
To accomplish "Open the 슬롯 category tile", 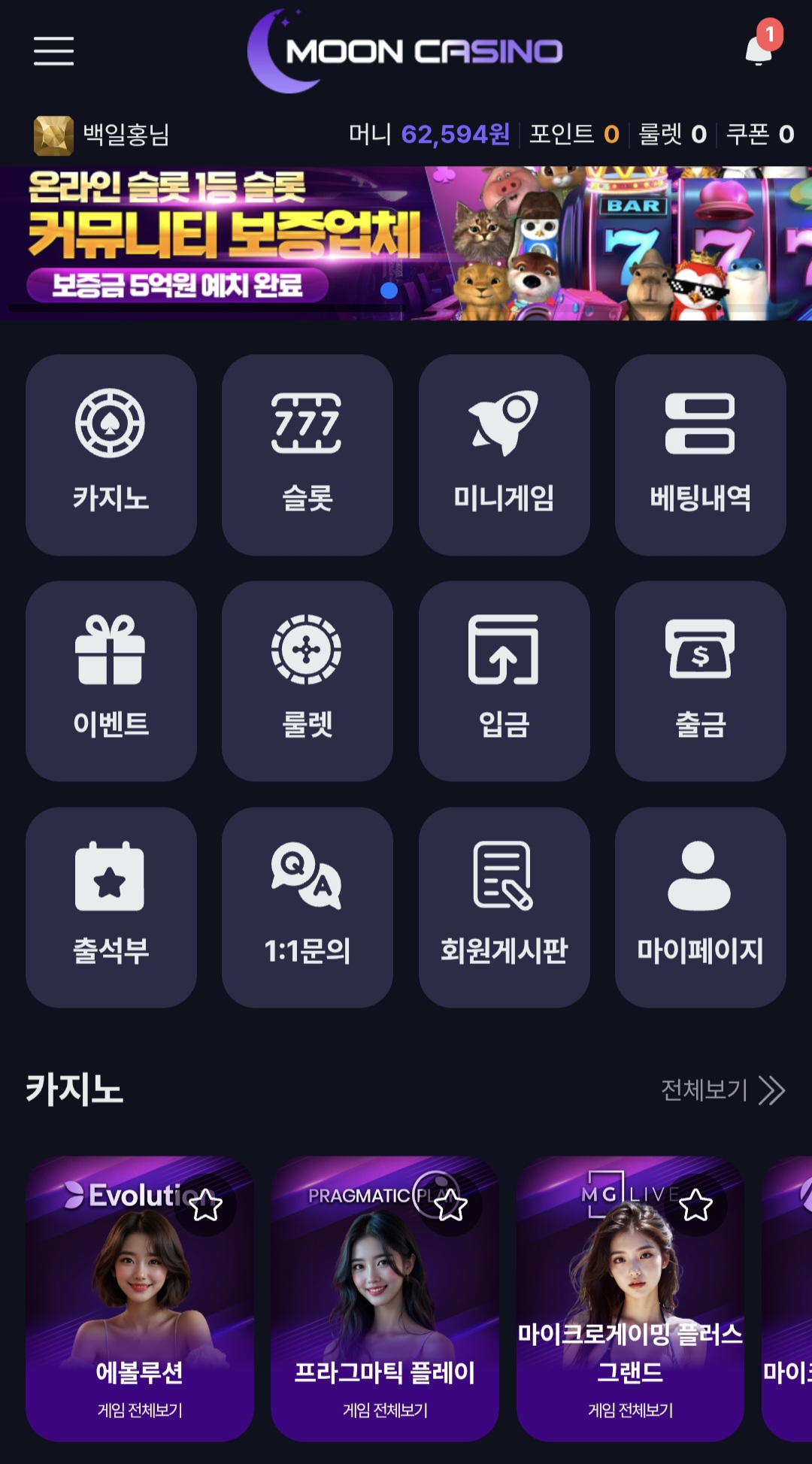I will pos(307,455).
